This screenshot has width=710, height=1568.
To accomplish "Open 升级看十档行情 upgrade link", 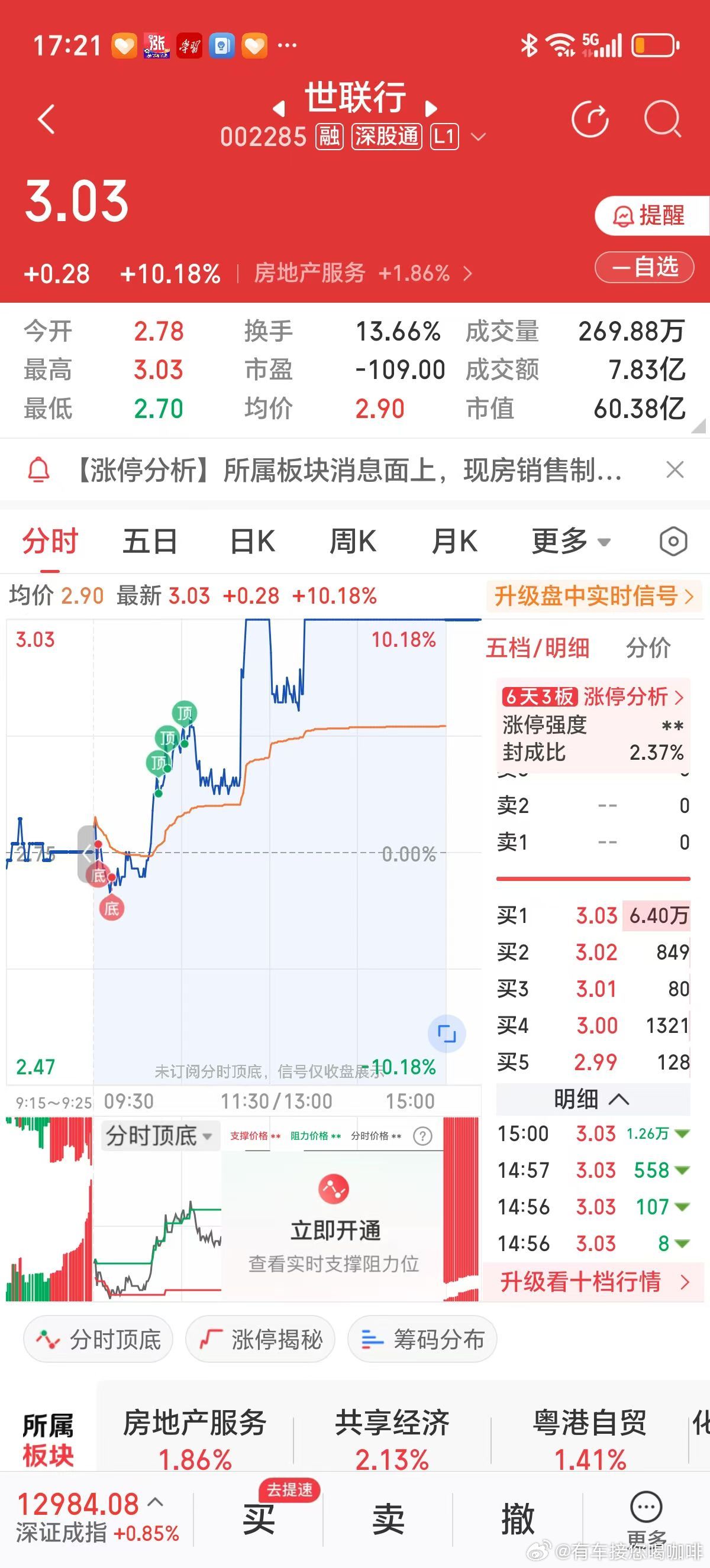I will click(589, 1281).
